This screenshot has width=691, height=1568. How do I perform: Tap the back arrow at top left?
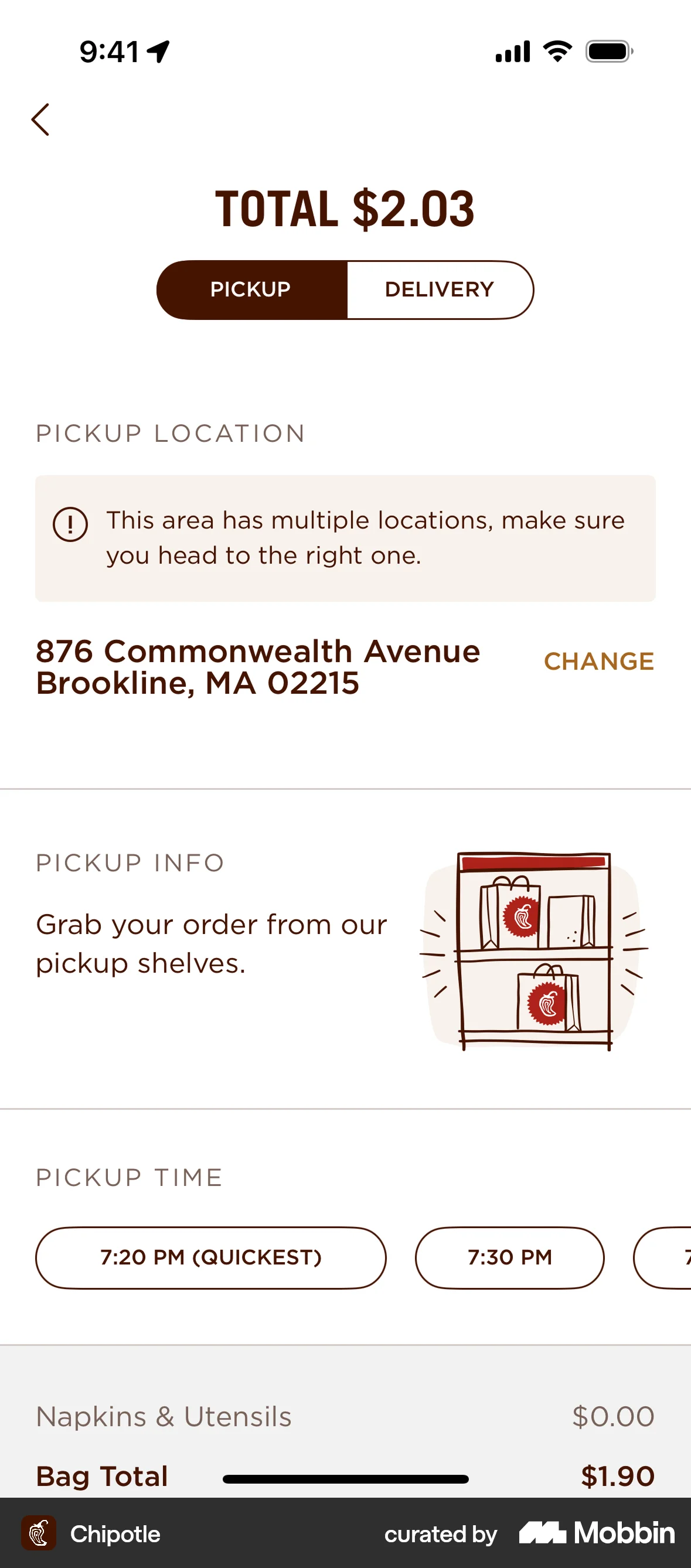[x=41, y=120]
